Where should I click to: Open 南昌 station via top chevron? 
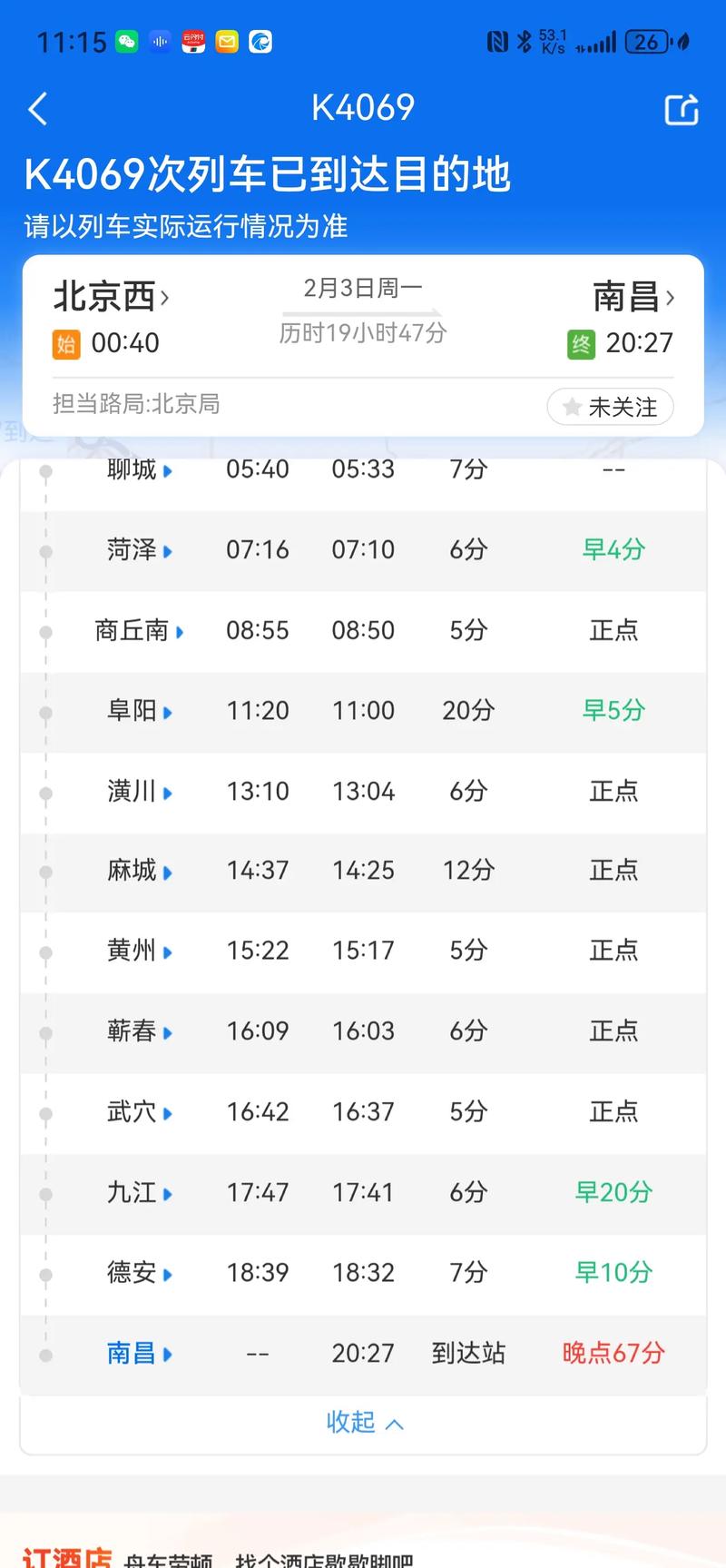tap(671, 298)
